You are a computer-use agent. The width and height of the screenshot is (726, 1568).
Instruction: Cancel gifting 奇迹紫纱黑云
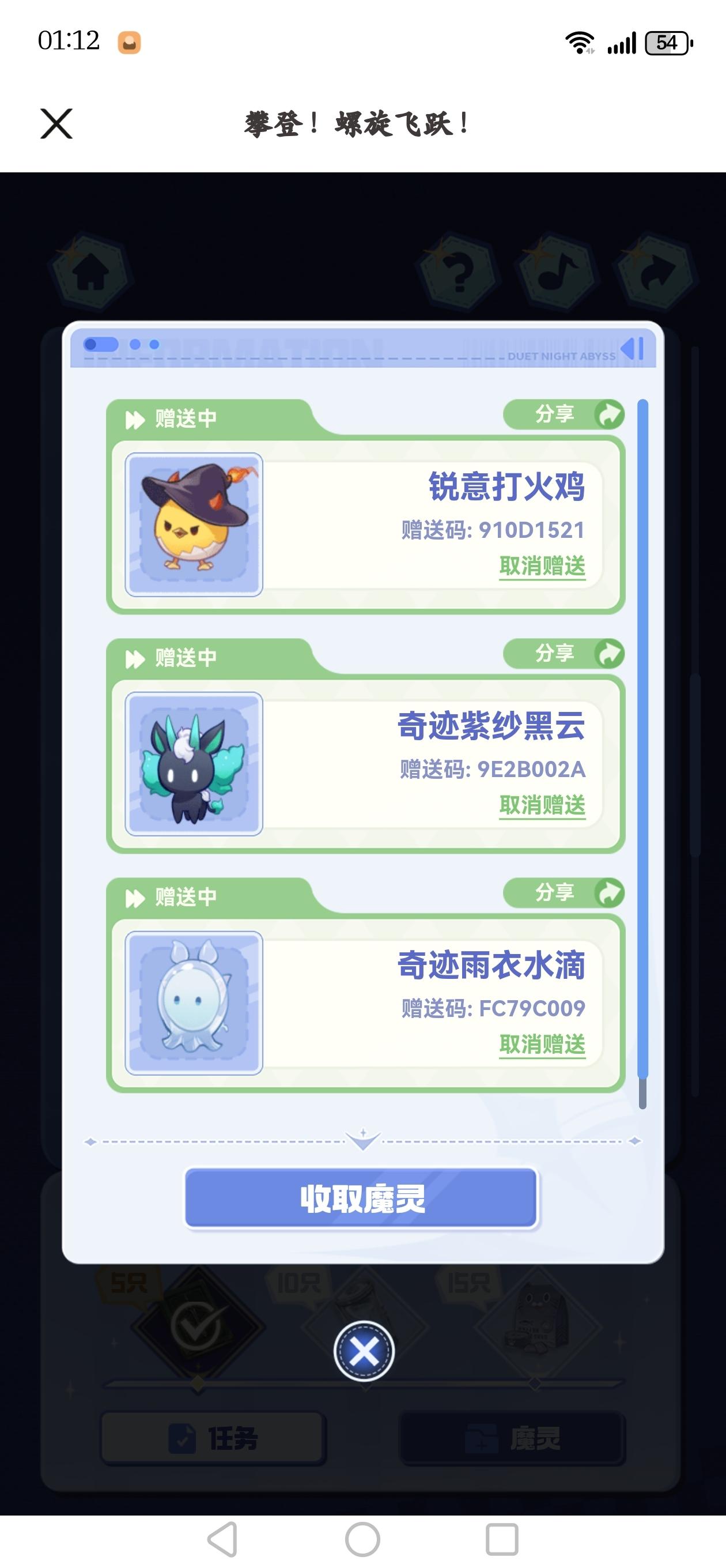point(542,805)
